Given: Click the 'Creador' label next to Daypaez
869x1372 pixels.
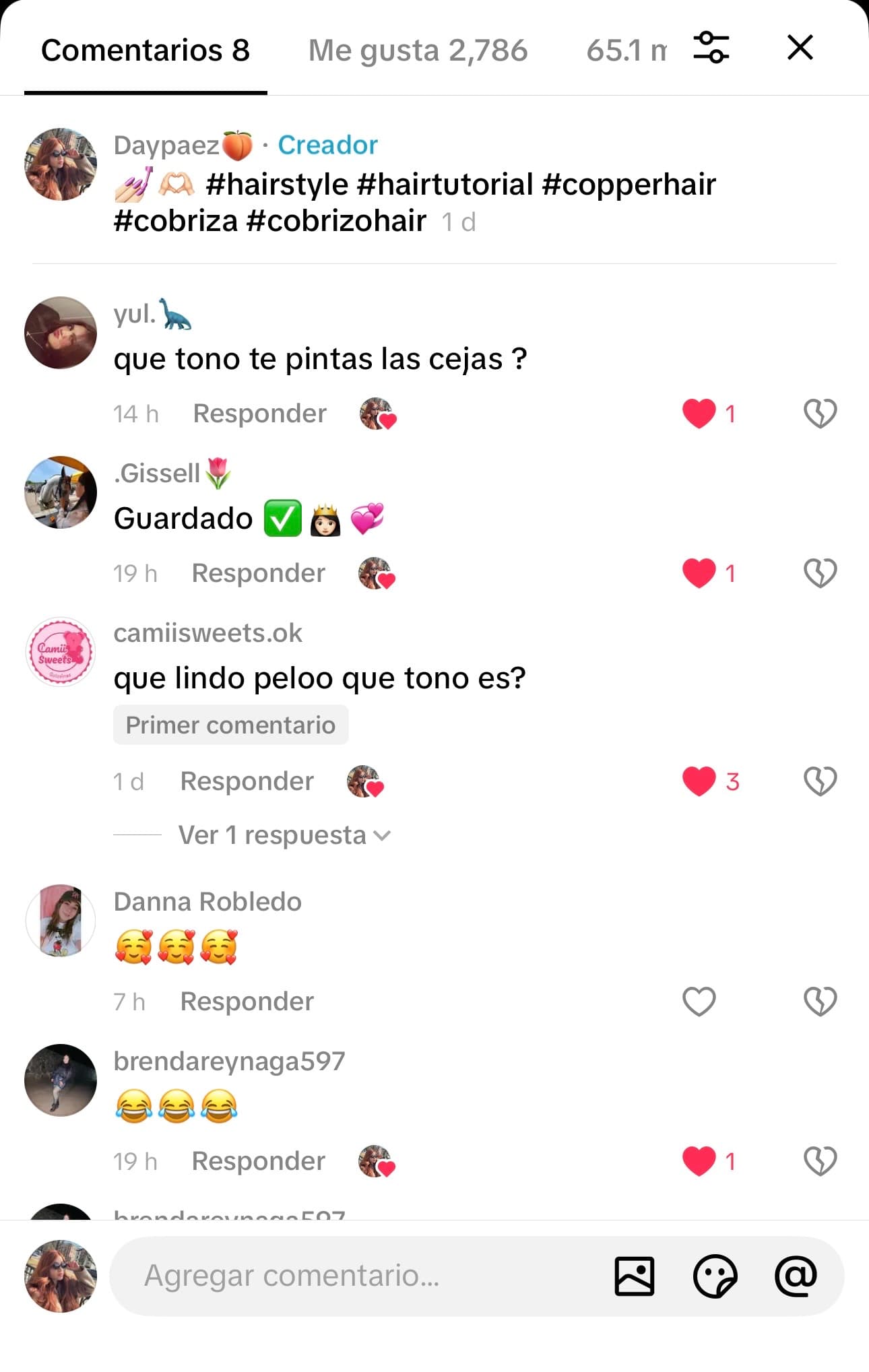Looking at the screenshot, I should point(327,144).
